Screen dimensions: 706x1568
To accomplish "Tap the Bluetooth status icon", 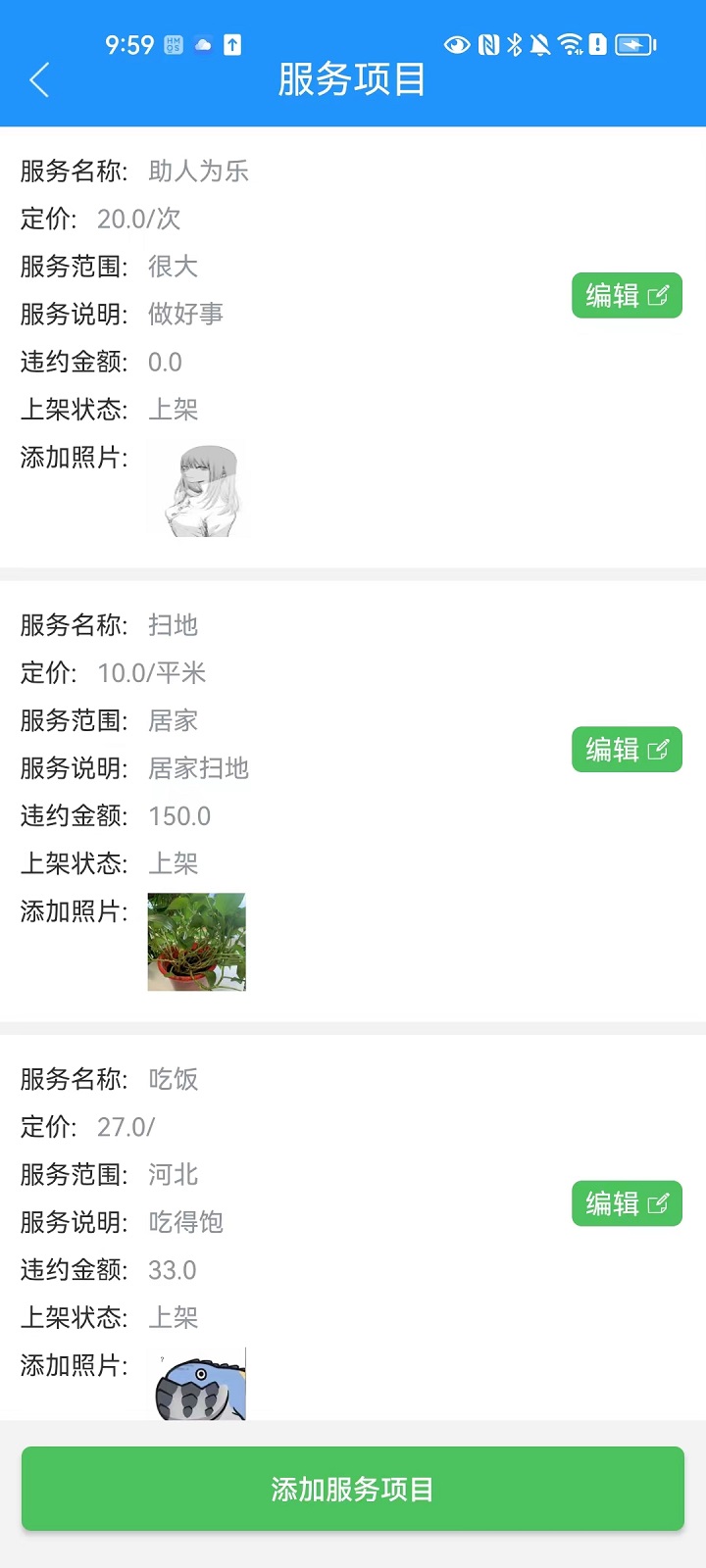I will click(514, 45).
